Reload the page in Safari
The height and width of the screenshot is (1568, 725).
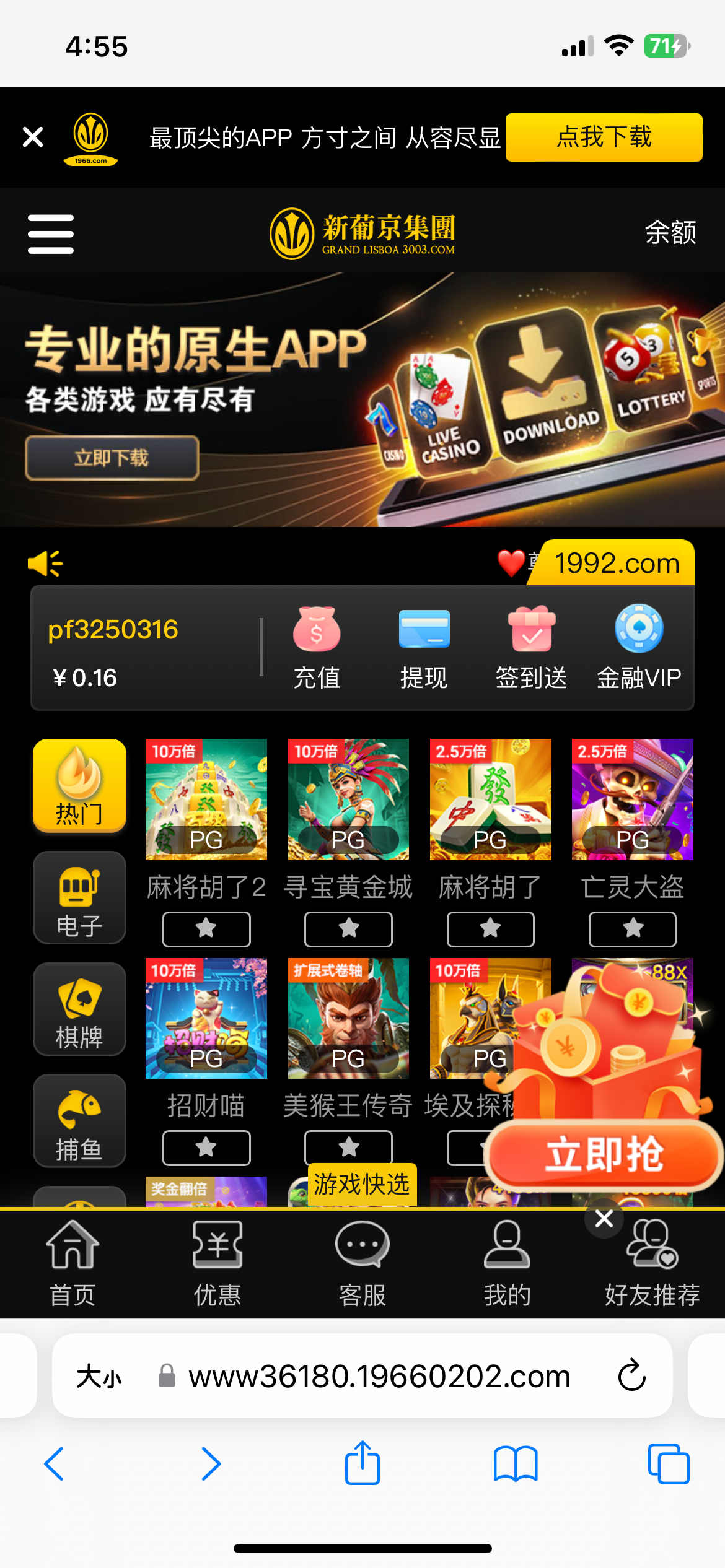click(631, 1375)
